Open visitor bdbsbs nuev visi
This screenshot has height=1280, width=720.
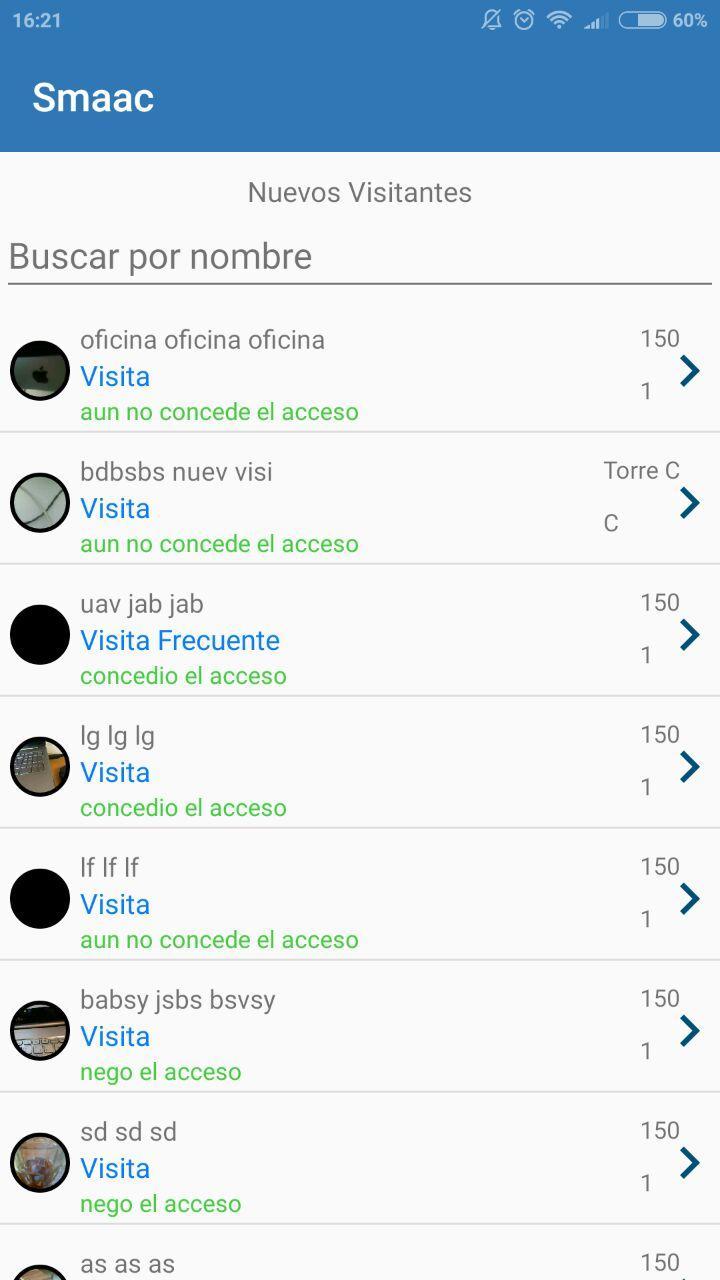tap(360, 504)
